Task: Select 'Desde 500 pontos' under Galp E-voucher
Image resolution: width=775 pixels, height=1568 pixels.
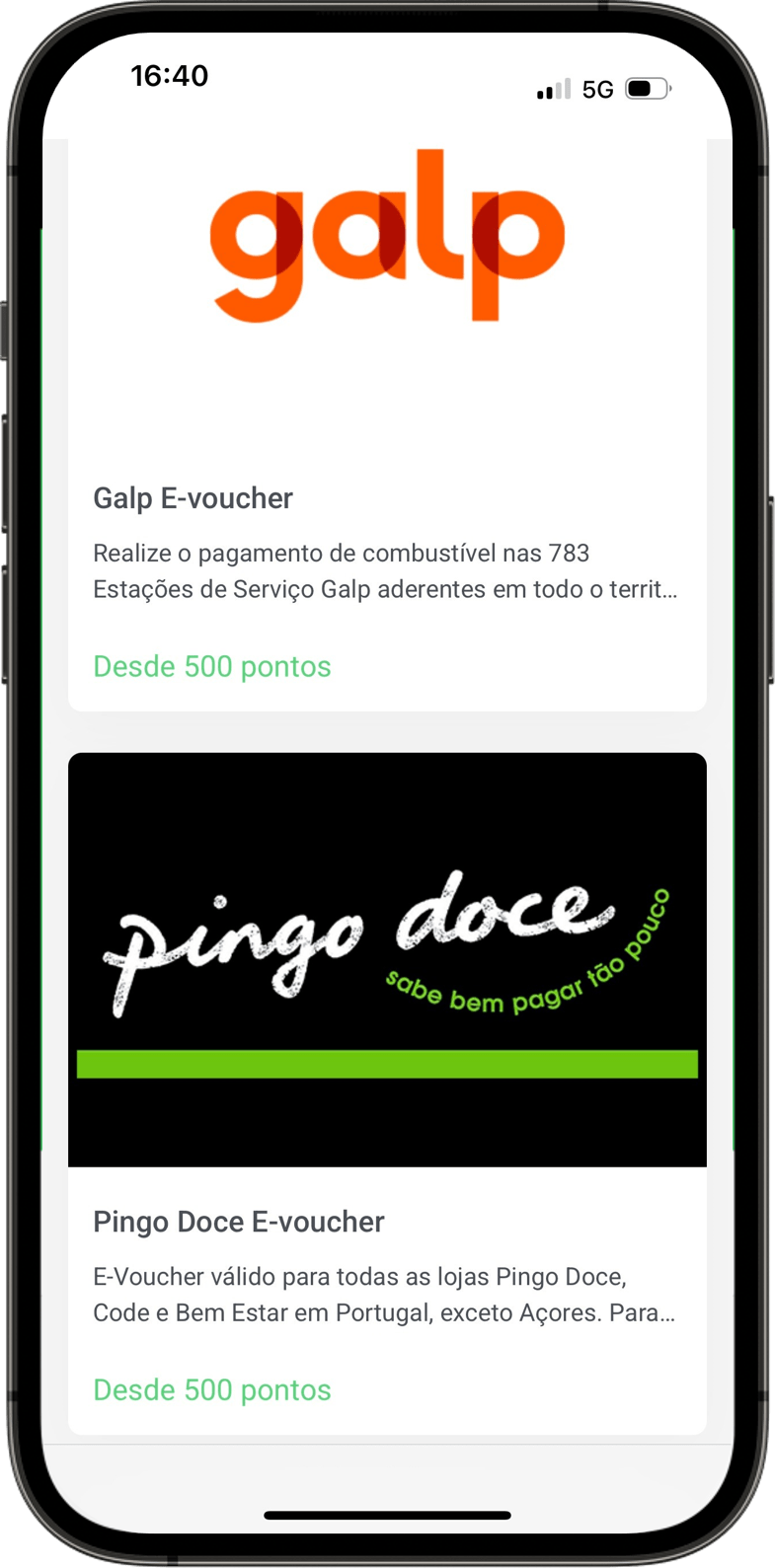Action: pos(212,666)
